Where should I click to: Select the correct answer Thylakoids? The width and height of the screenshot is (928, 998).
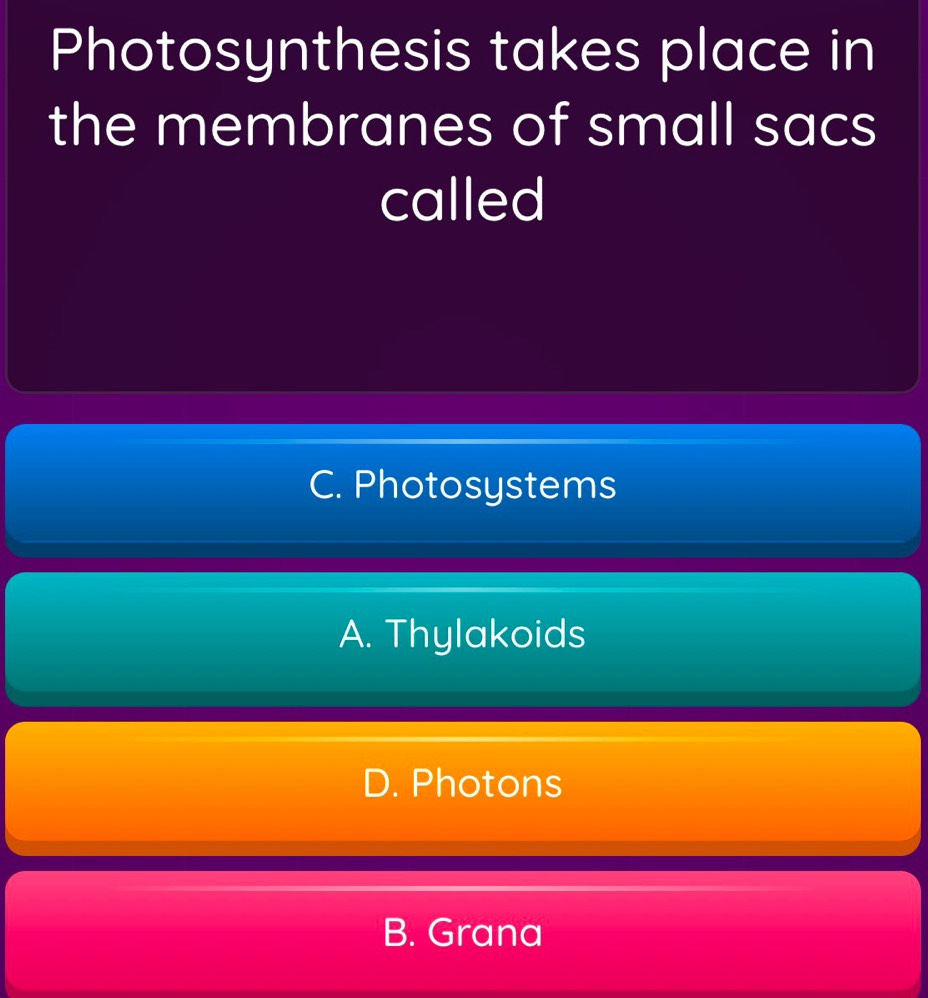[x=463, y=635]
